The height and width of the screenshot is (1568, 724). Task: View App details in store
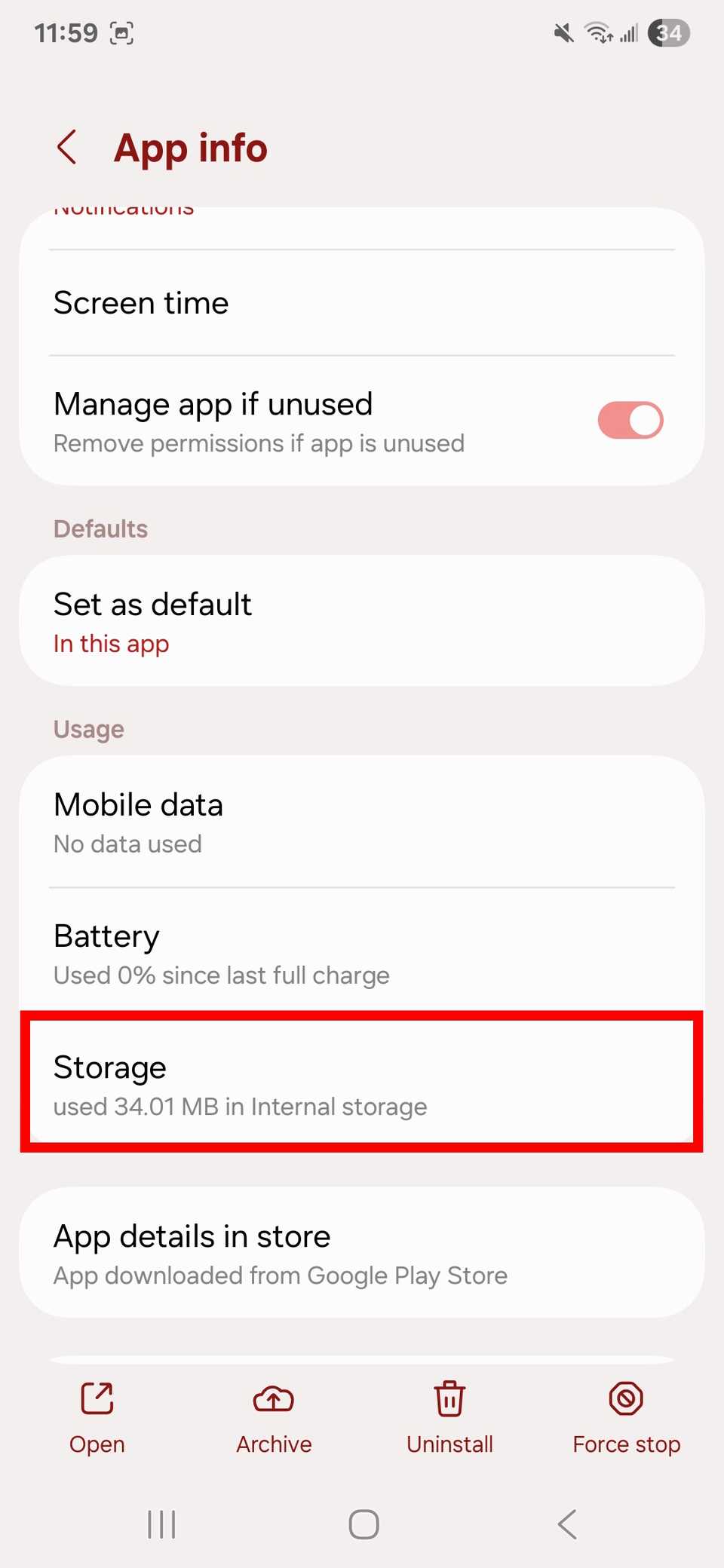[x=362, y=1254]
